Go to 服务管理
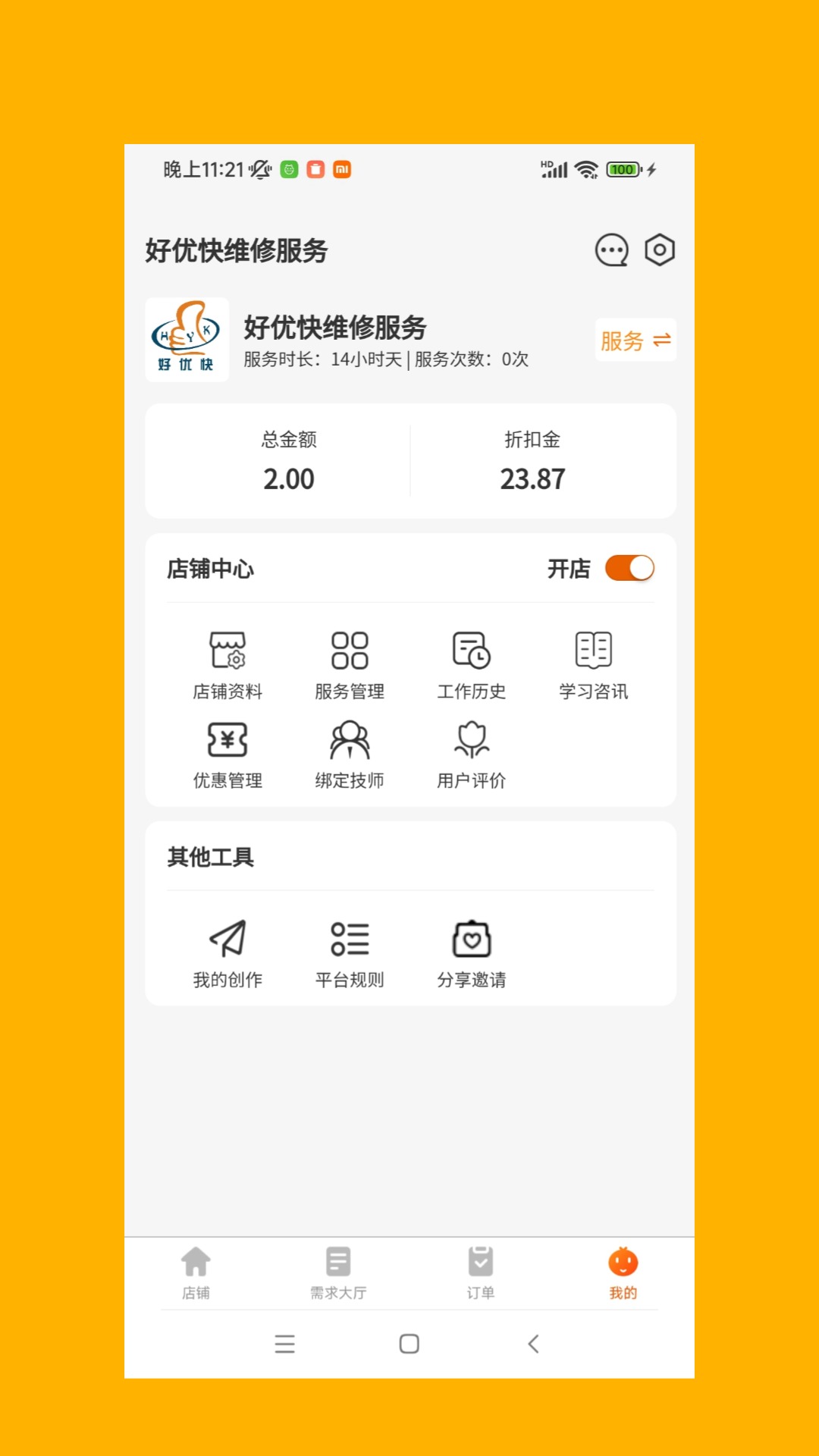Screen dimensions: 819x1456 pos(350,665)
